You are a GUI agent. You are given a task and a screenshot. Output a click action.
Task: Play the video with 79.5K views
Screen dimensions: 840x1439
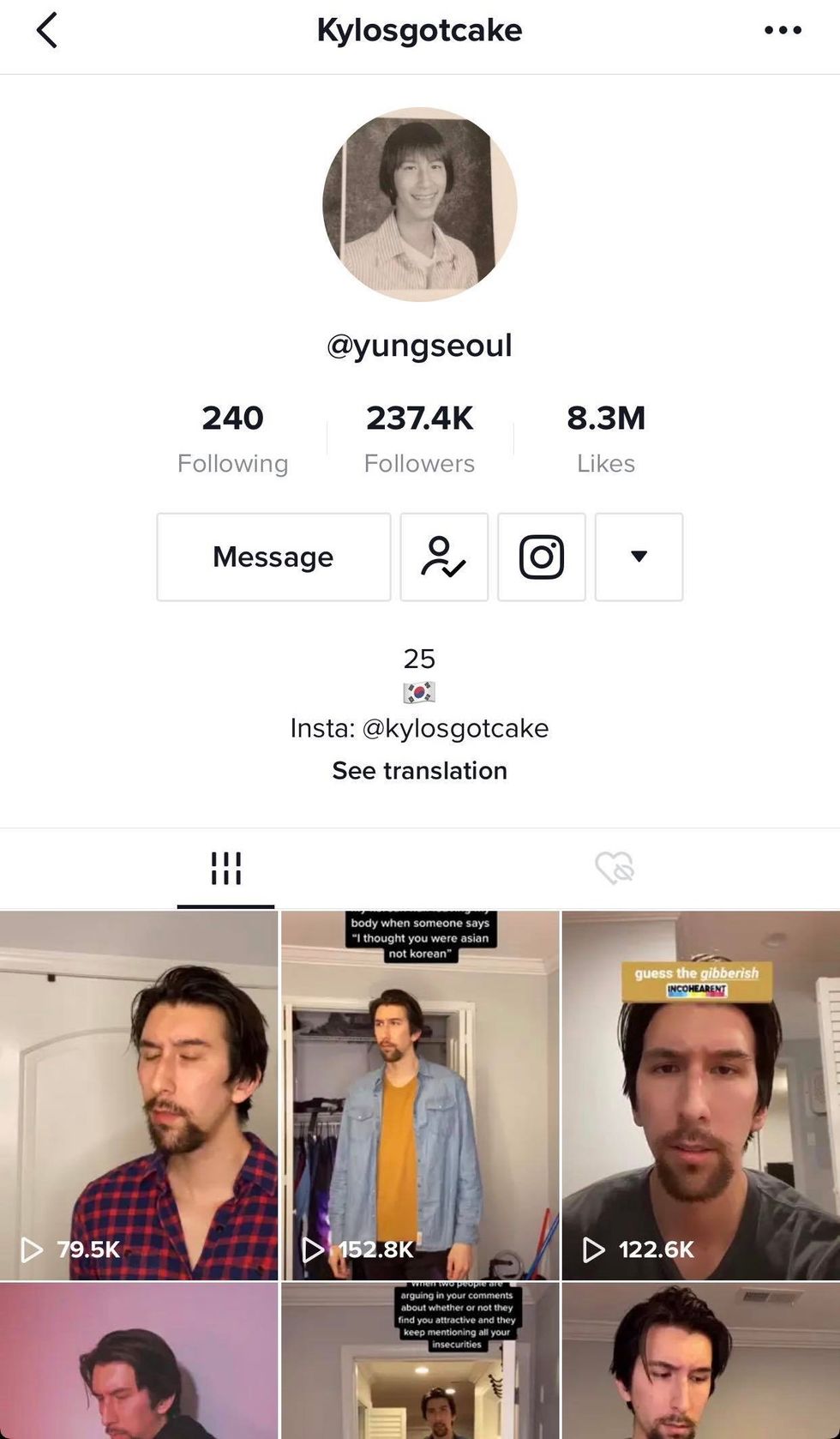click(x=139, y=1095)
